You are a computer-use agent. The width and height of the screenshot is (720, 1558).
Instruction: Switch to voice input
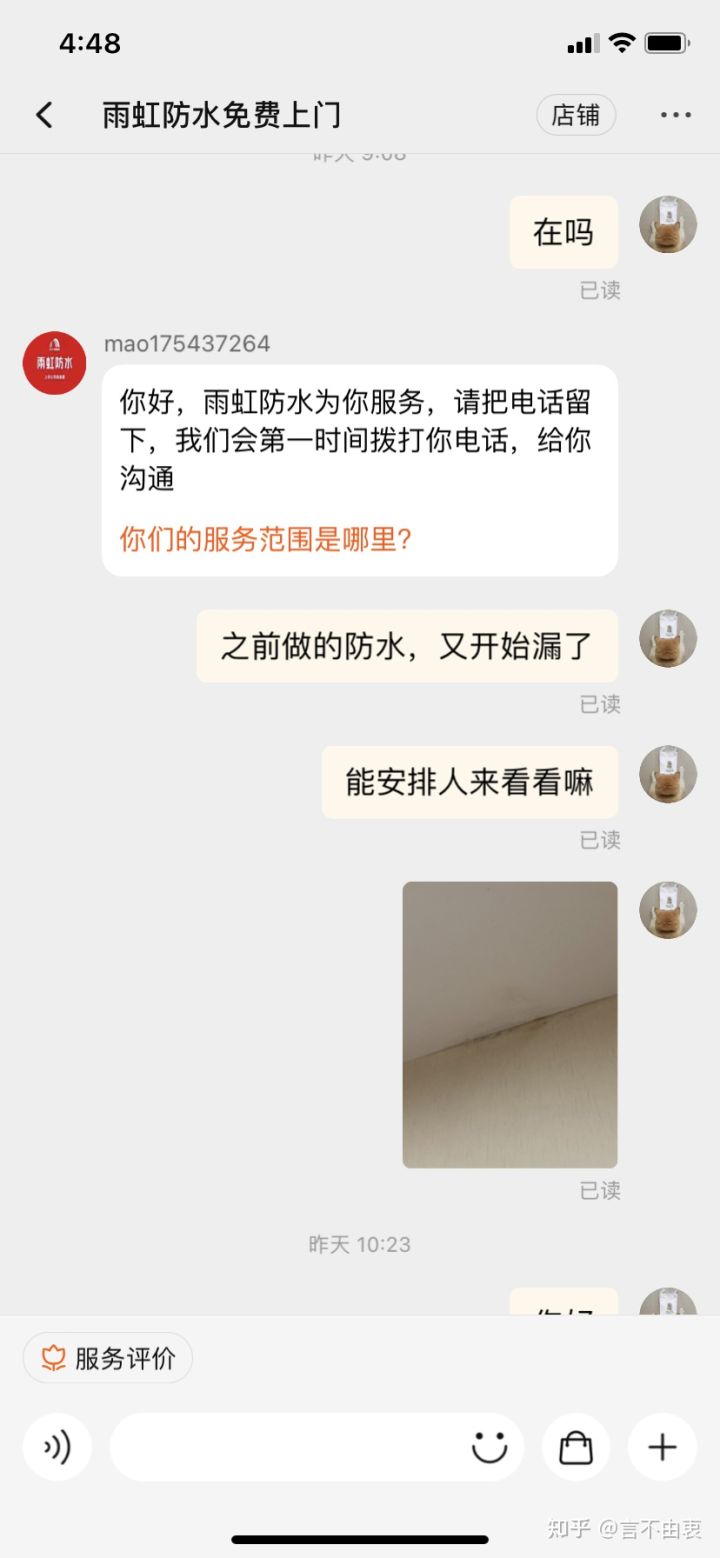(57, 1447)
